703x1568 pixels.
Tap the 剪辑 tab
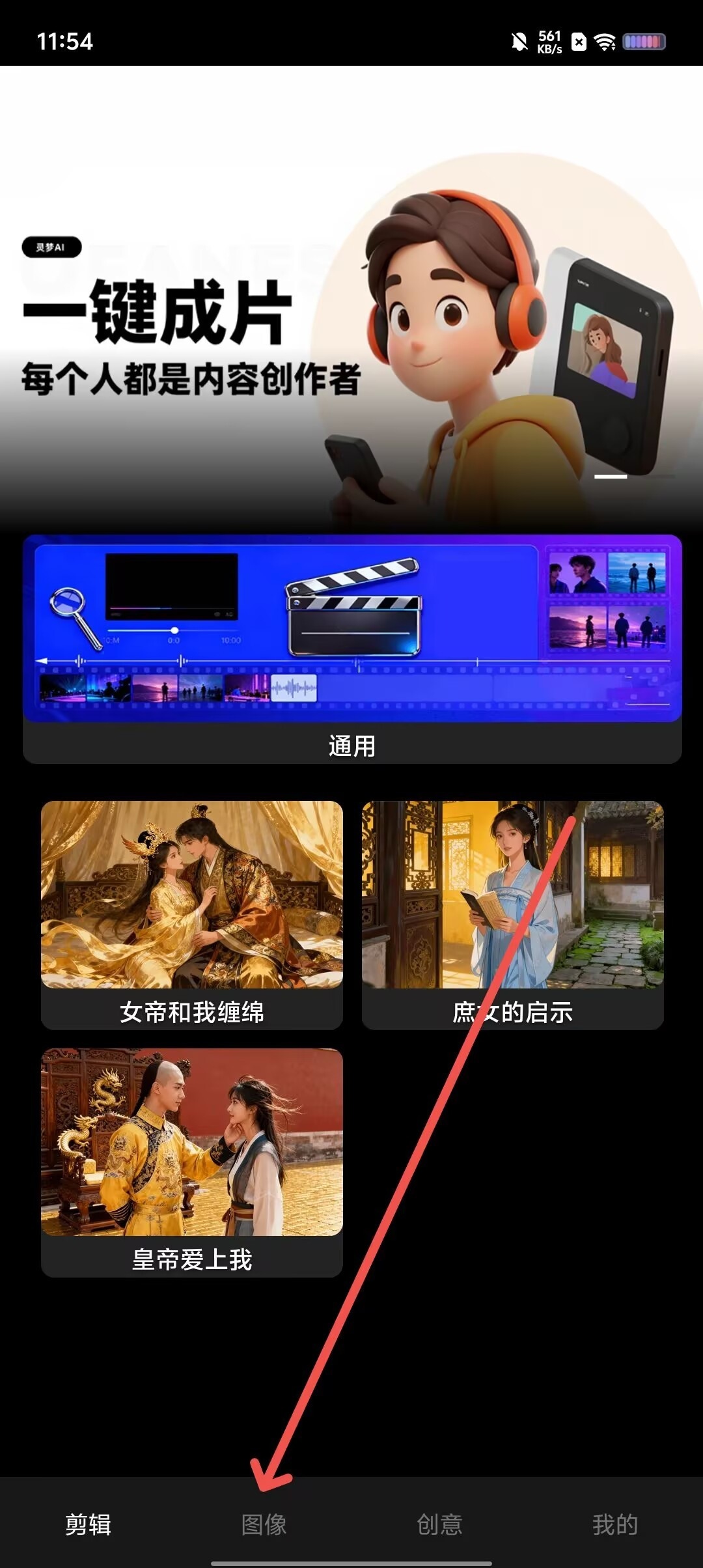pos(88,1524)
